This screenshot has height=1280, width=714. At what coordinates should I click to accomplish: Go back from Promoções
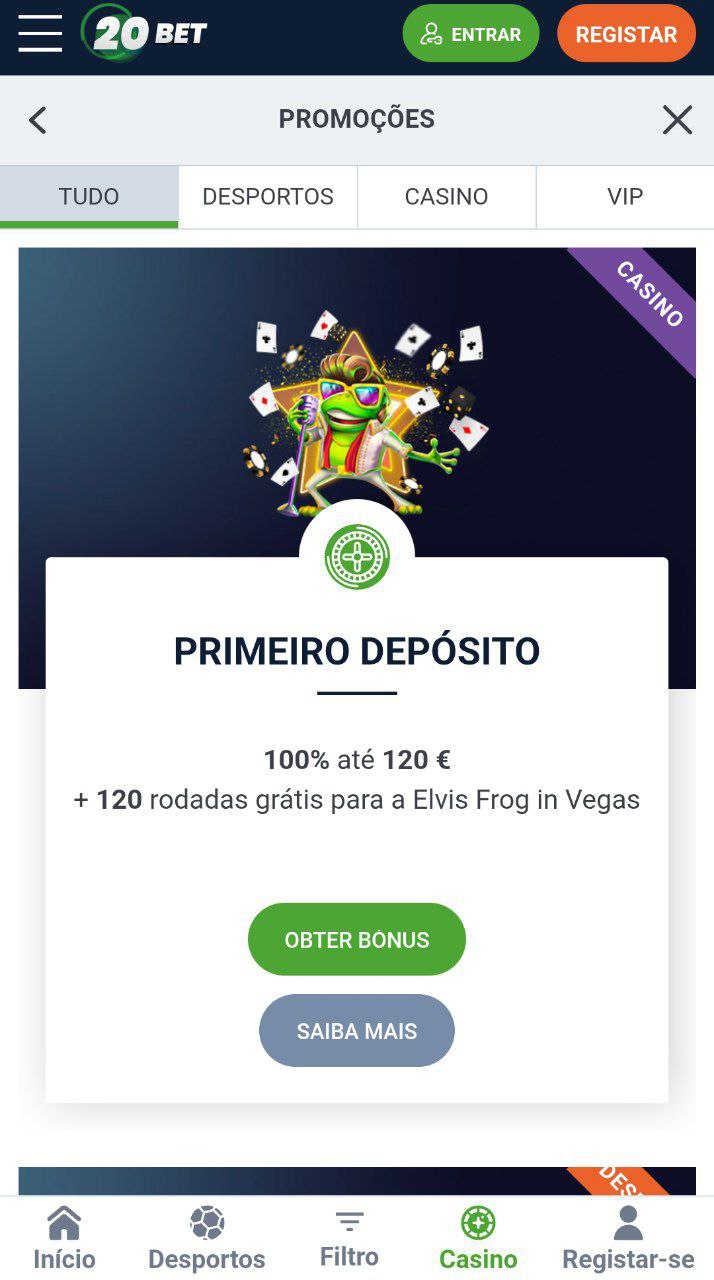(x=38, y=120)
